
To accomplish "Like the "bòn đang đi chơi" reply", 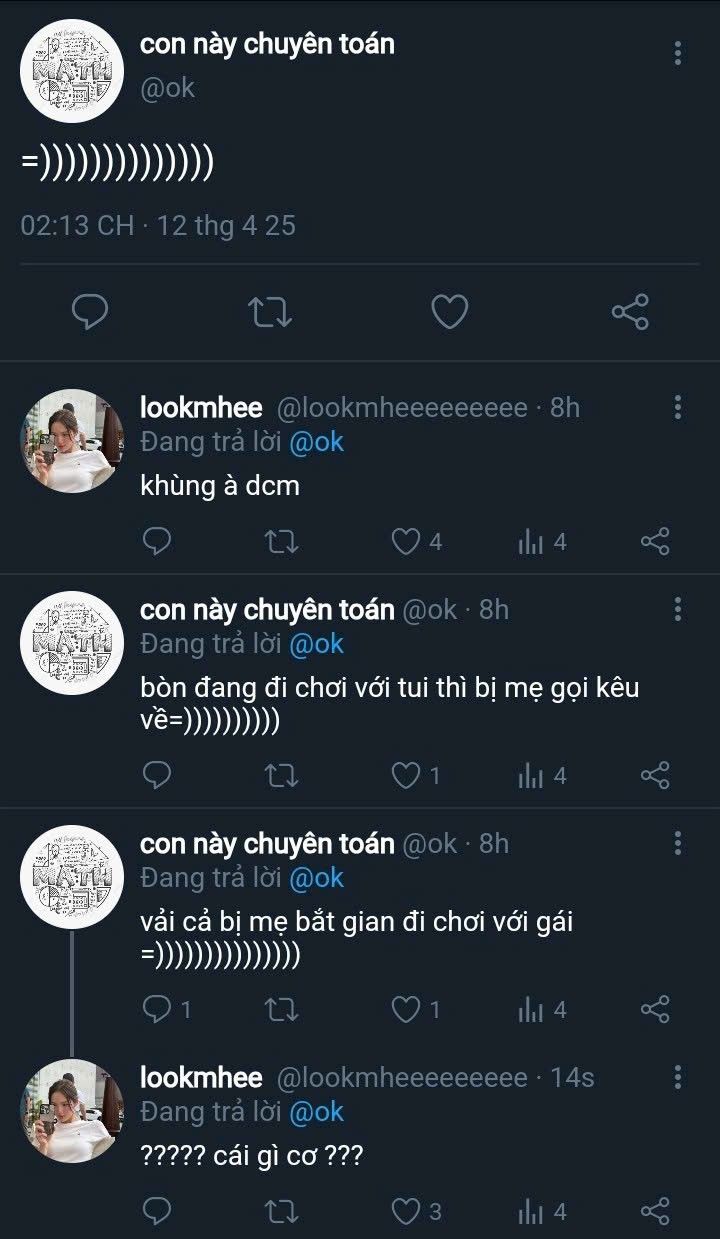I will (406, 775).
